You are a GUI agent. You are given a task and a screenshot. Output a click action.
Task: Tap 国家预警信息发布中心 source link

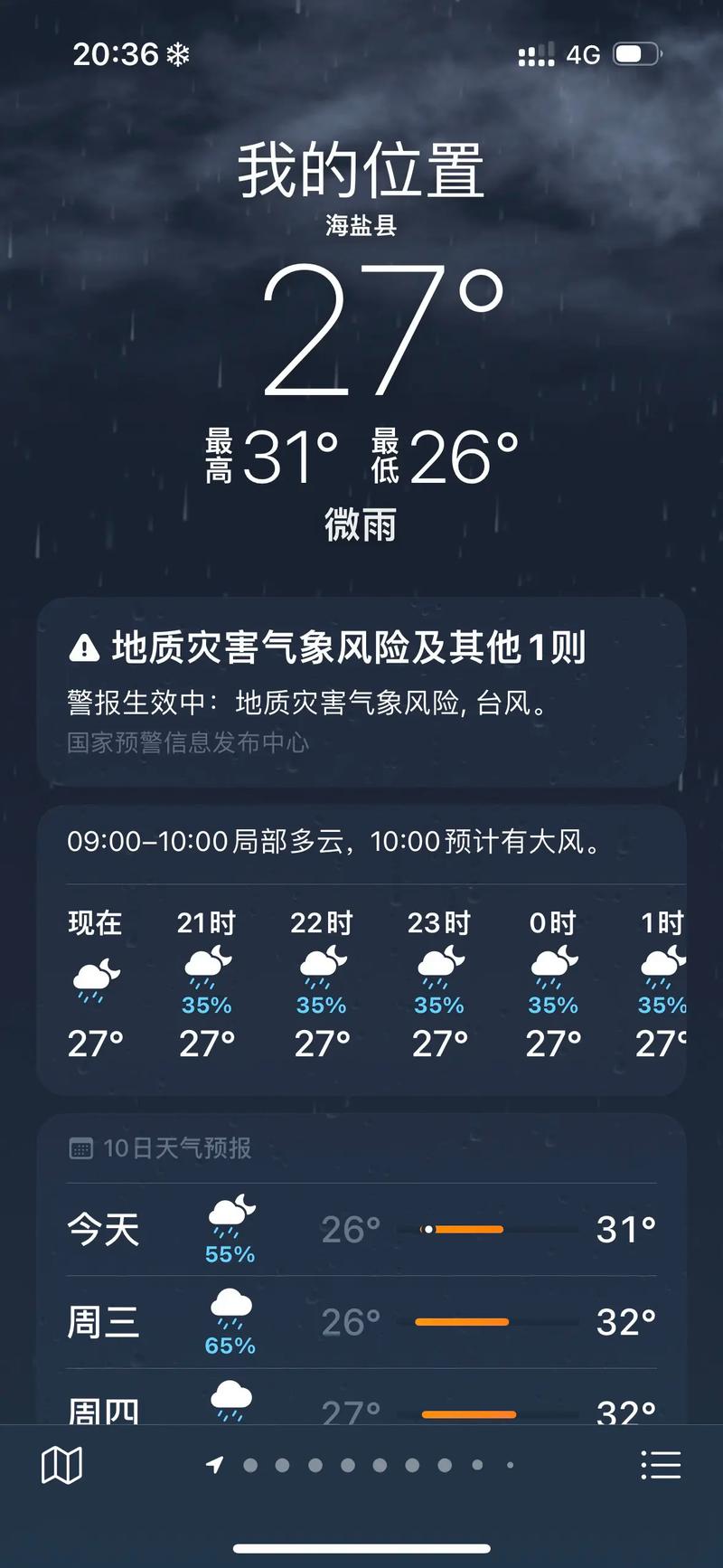[188, 743]
